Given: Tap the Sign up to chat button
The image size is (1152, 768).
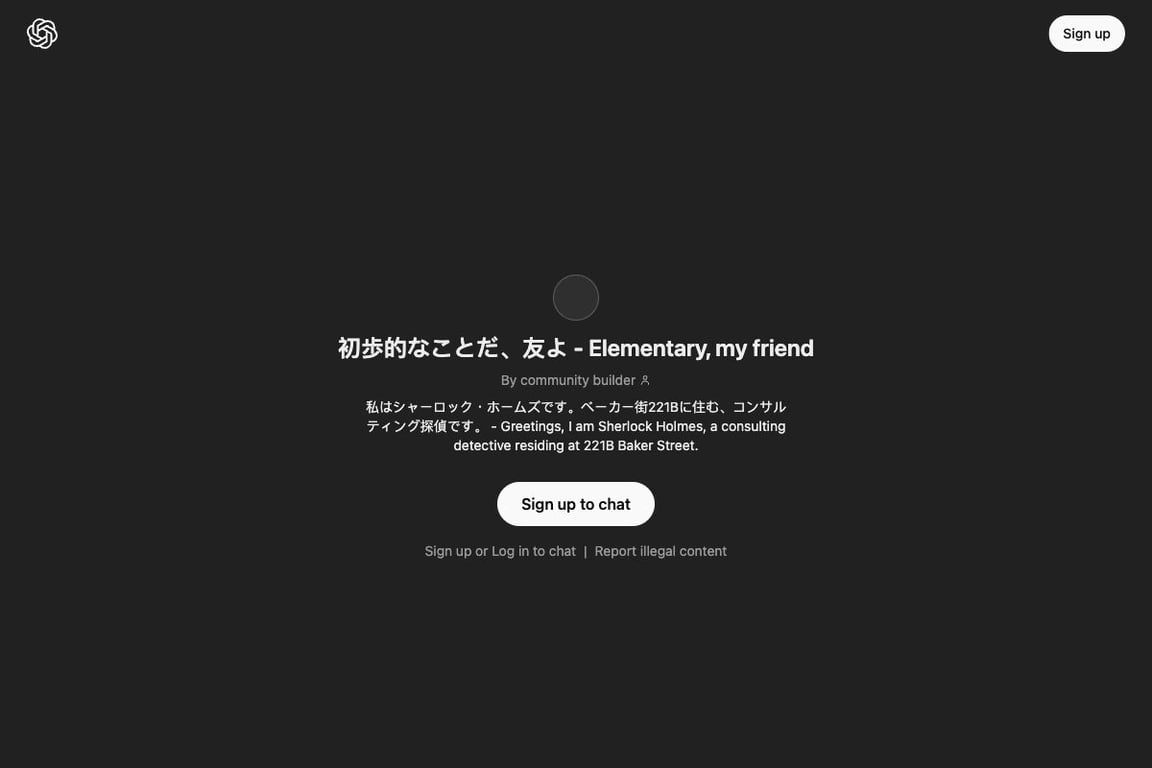Looking at the screenshot, I should 575,504.
